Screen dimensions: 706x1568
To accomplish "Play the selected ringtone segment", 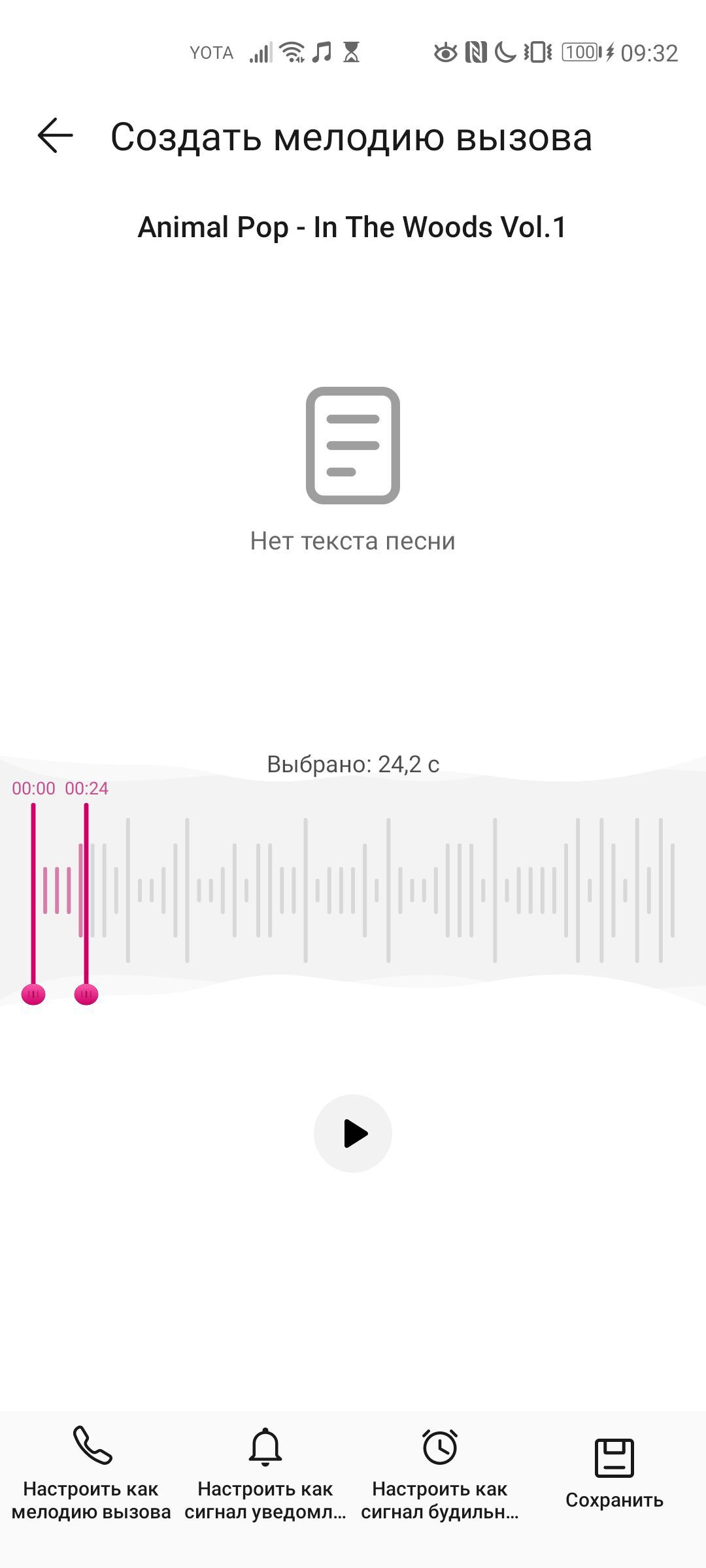I will coord(353,1134).
